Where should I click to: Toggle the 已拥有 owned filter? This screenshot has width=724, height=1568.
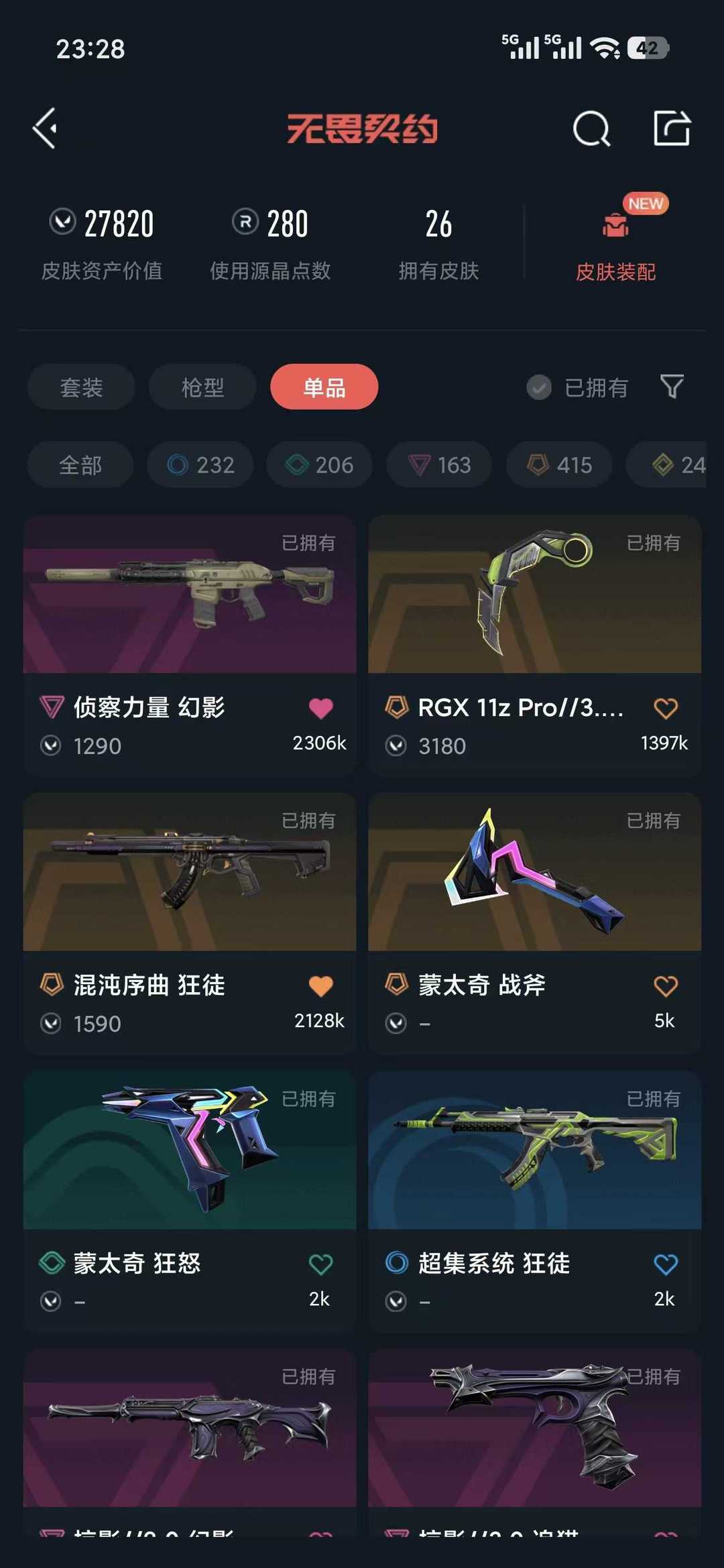pyautogui.click(x=578, y=387)
